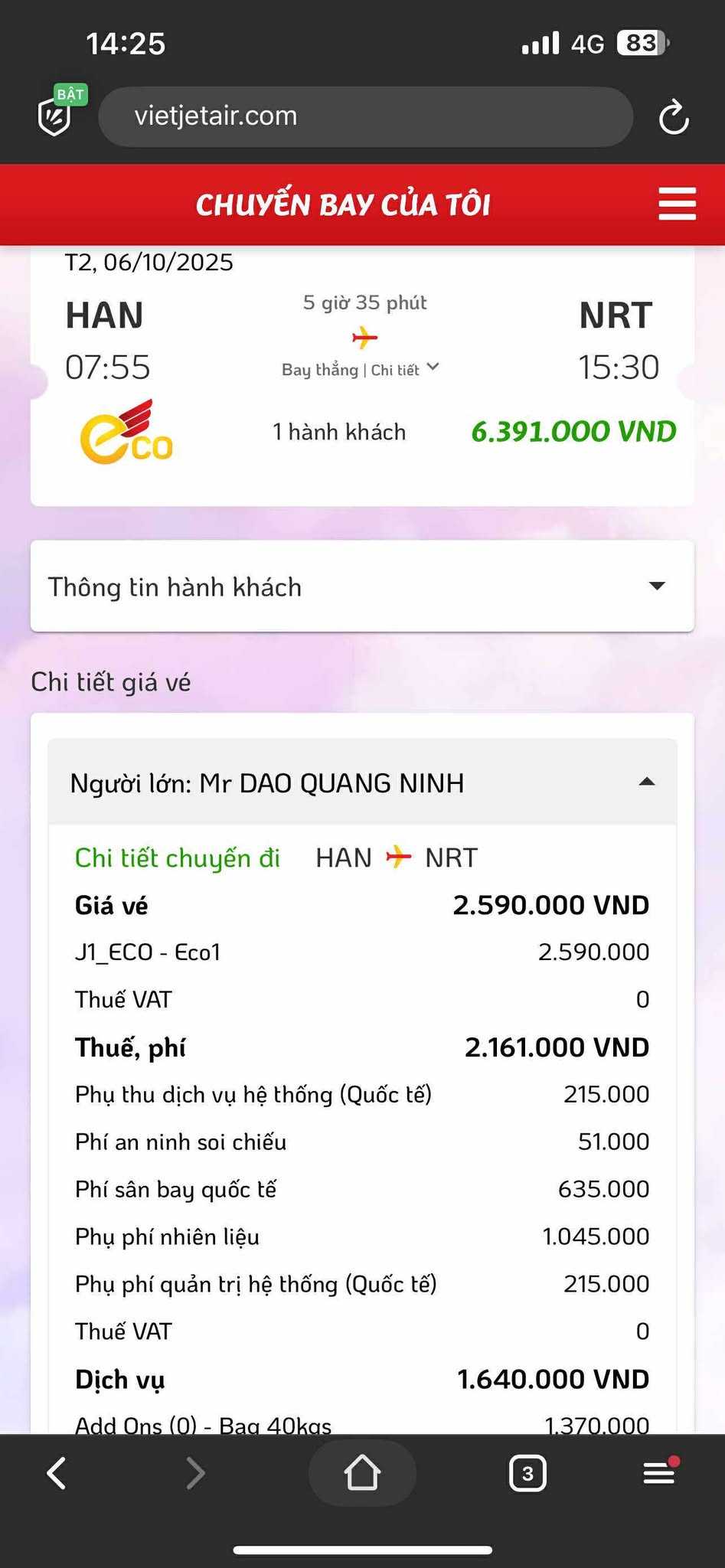Expand flight details via Chi tiết

tap(404, 369)
